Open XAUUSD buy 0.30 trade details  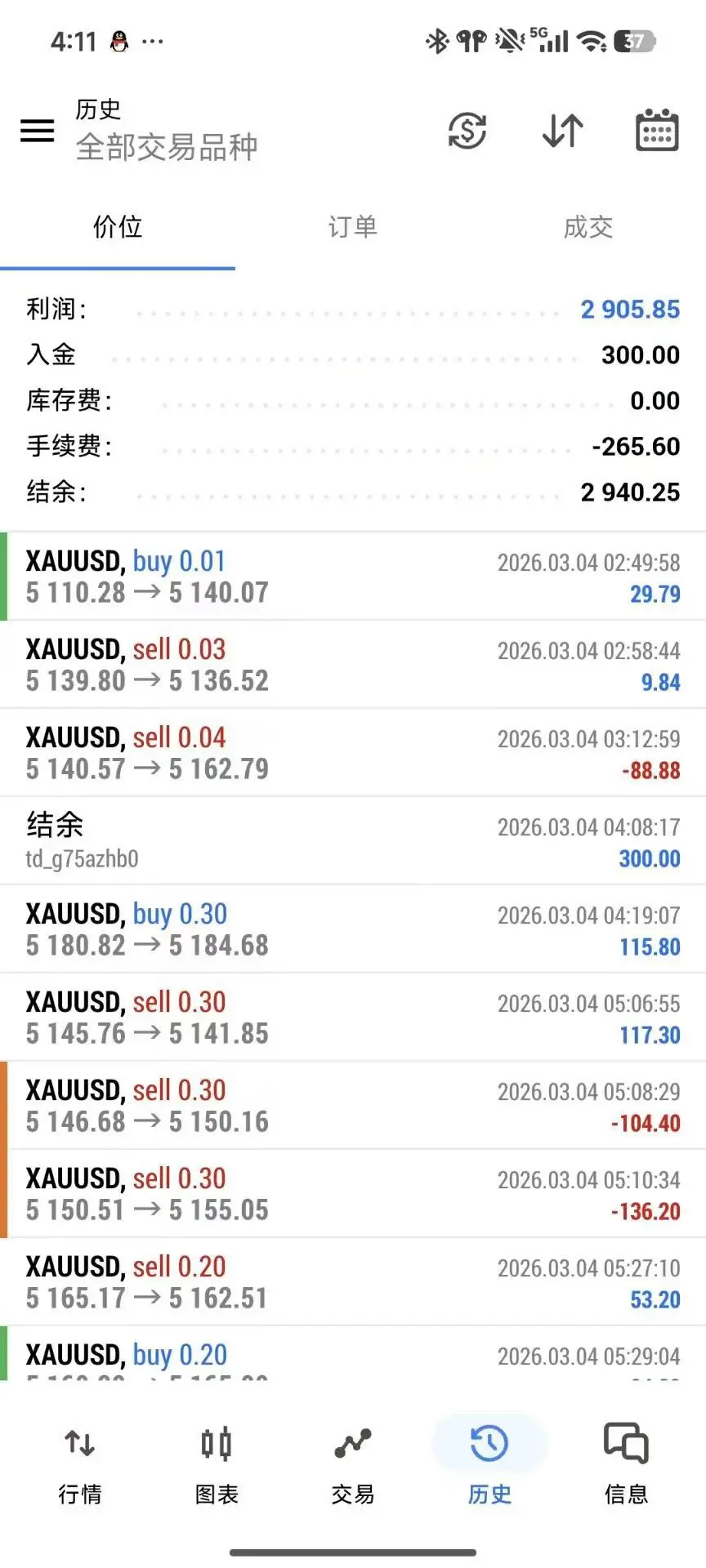(x=353, y=929)
